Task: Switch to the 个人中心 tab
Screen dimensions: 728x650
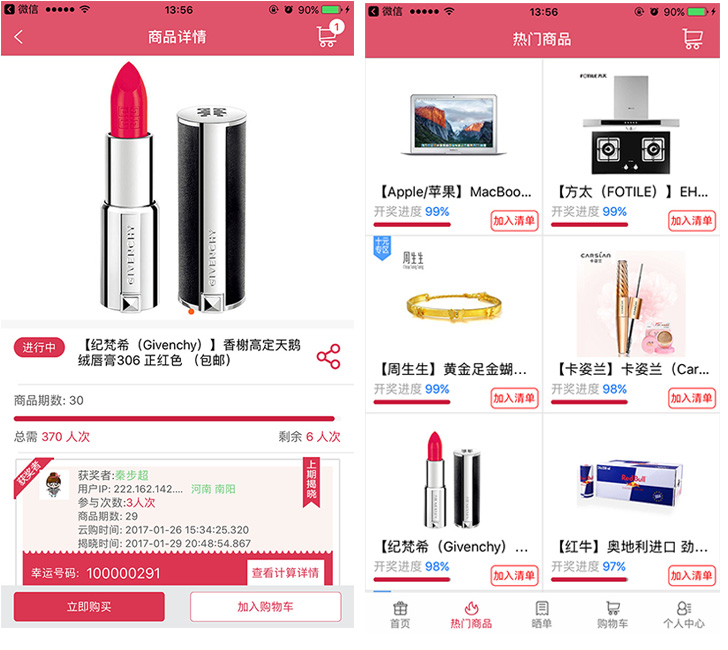Action: pyautogui.click(x=684, y=614)
